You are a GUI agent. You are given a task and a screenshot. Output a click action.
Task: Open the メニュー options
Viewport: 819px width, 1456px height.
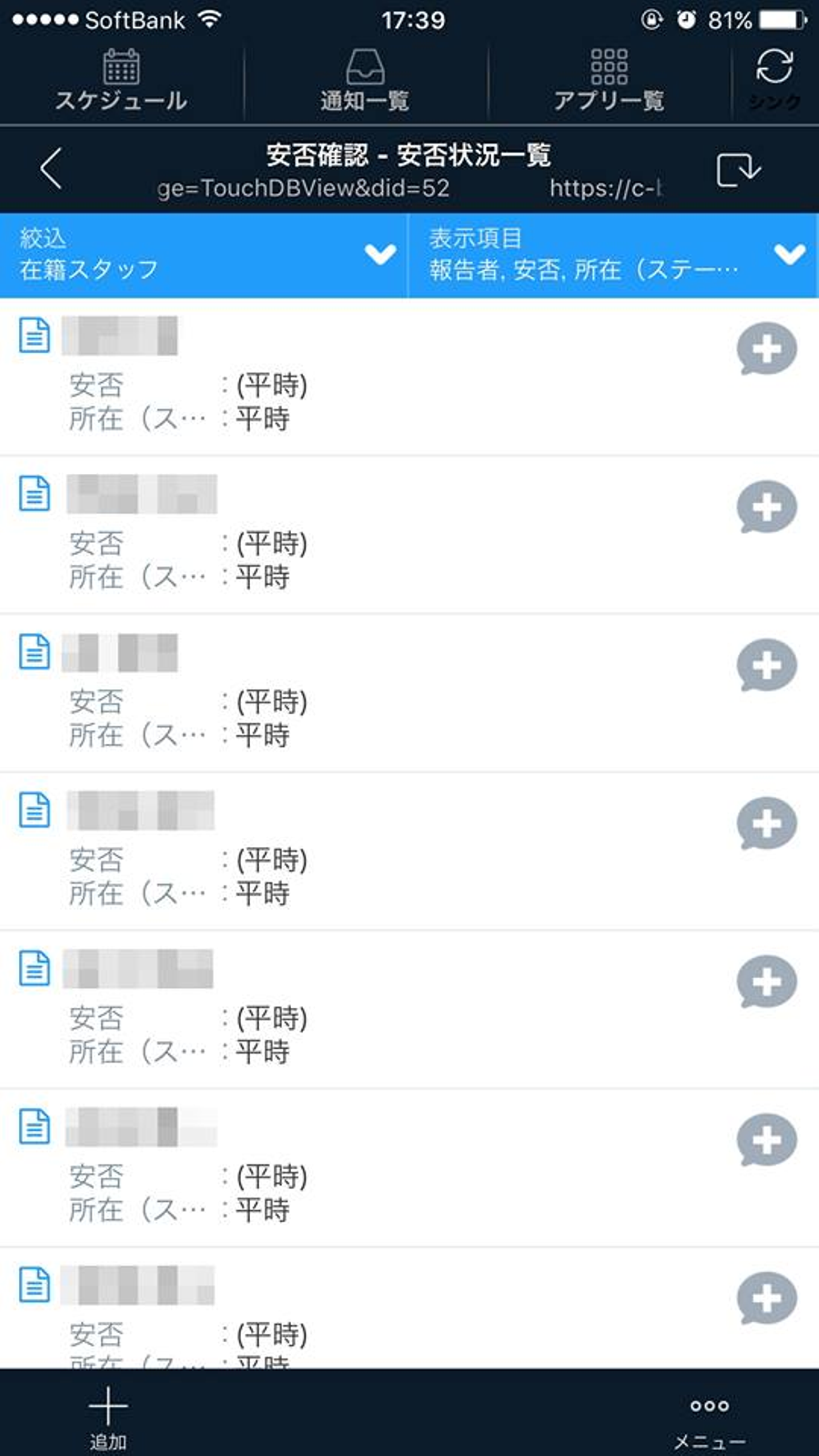[709, 1416]
